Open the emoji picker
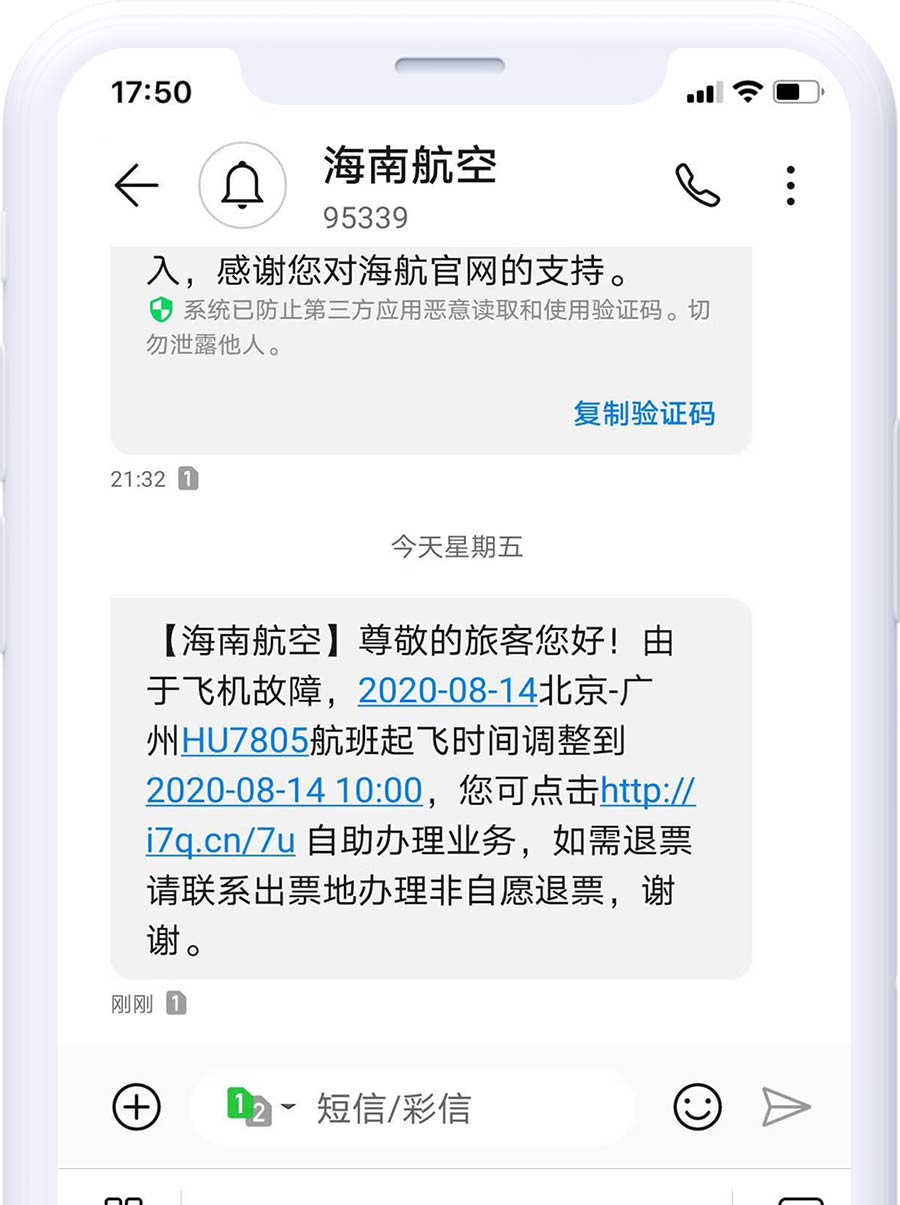Viewport: 900px width, 1205px height. pos(697,1107)
